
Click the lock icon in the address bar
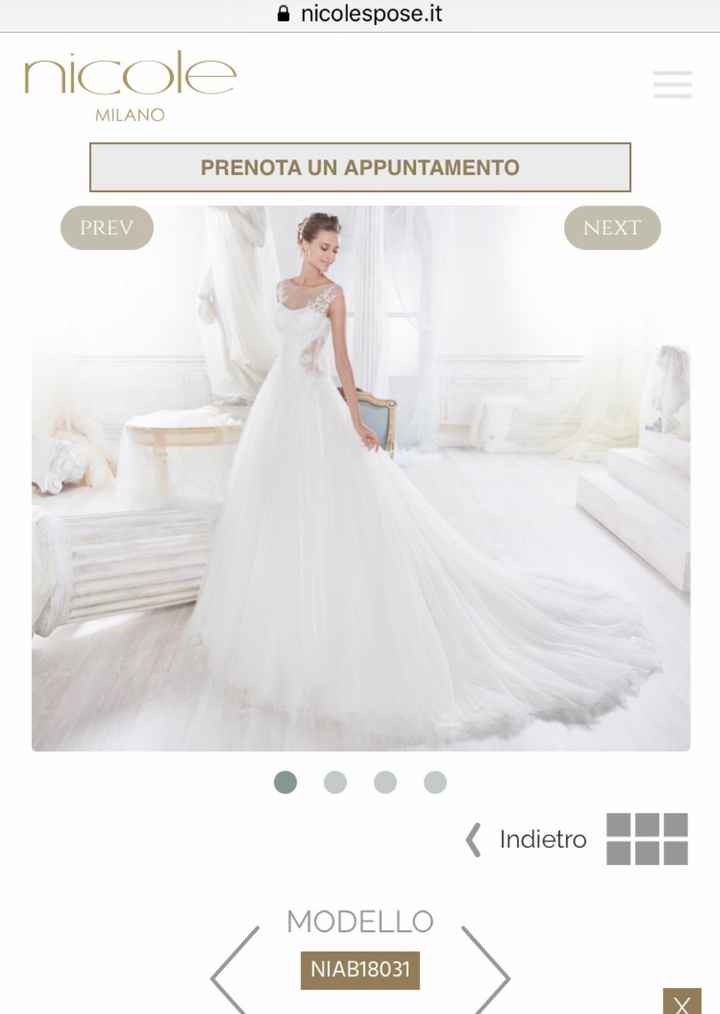point(283,13)
